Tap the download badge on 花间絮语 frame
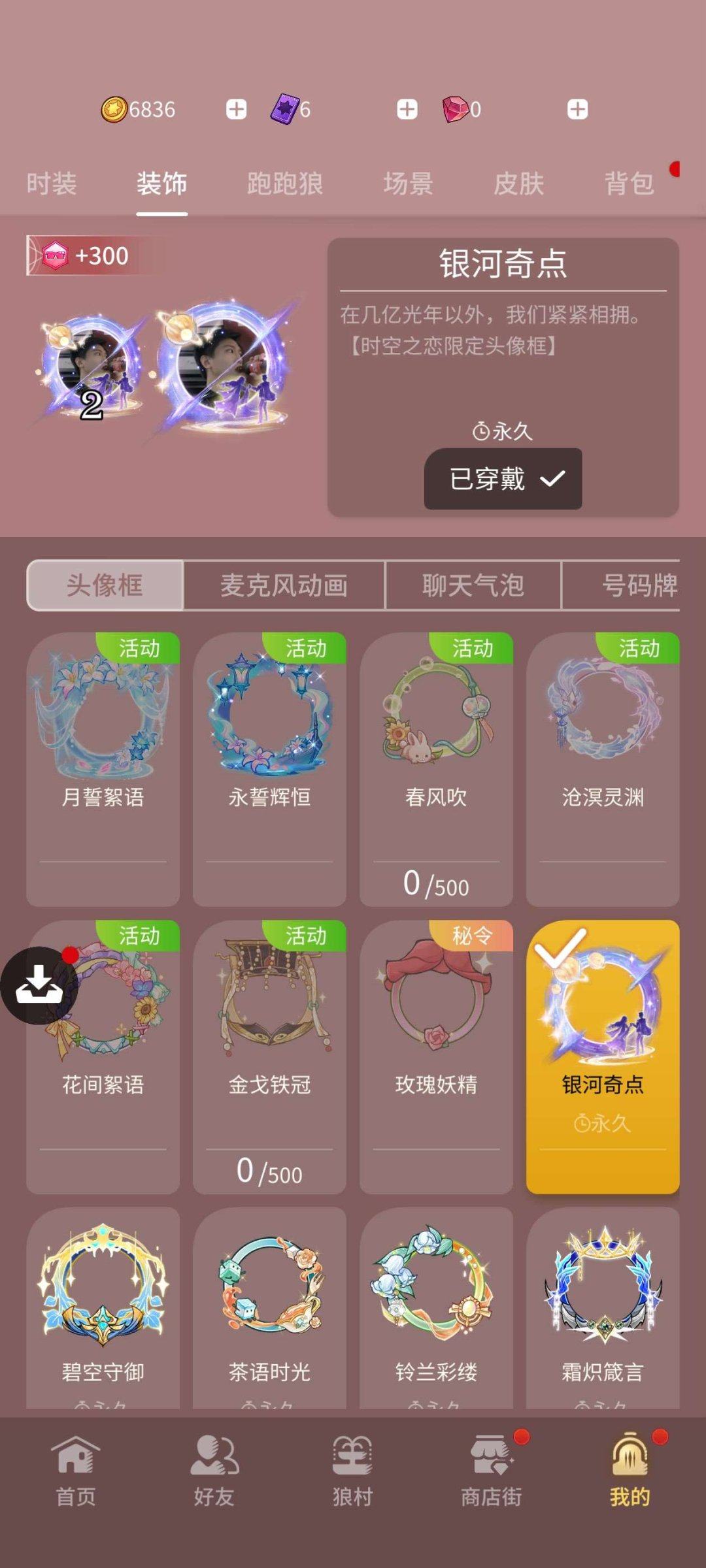The width and height of the screenshot is (706, 1568). [39, 983]
